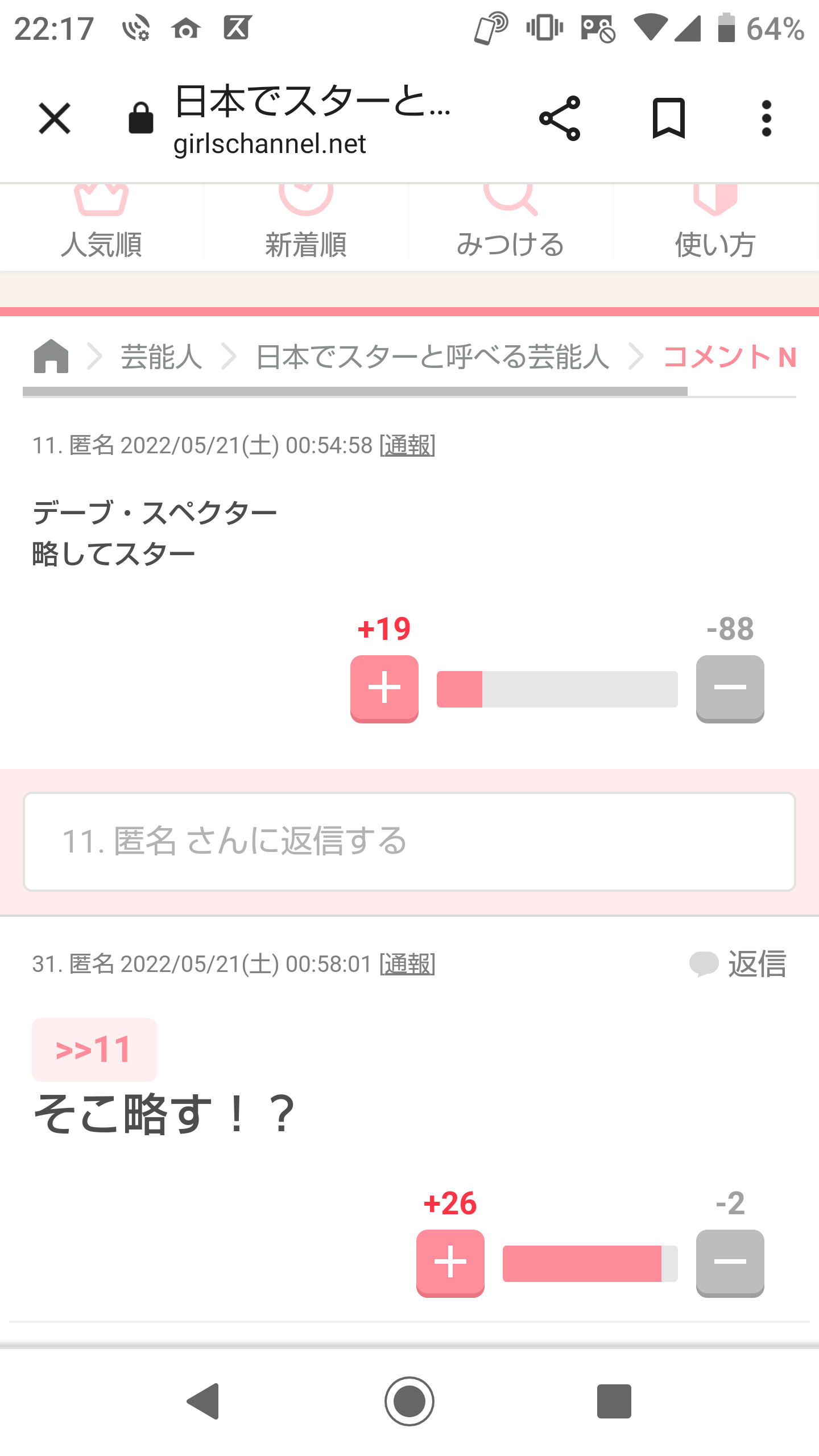Share this page
This screenshot has width=819, height=1456.
pos(560,118)
